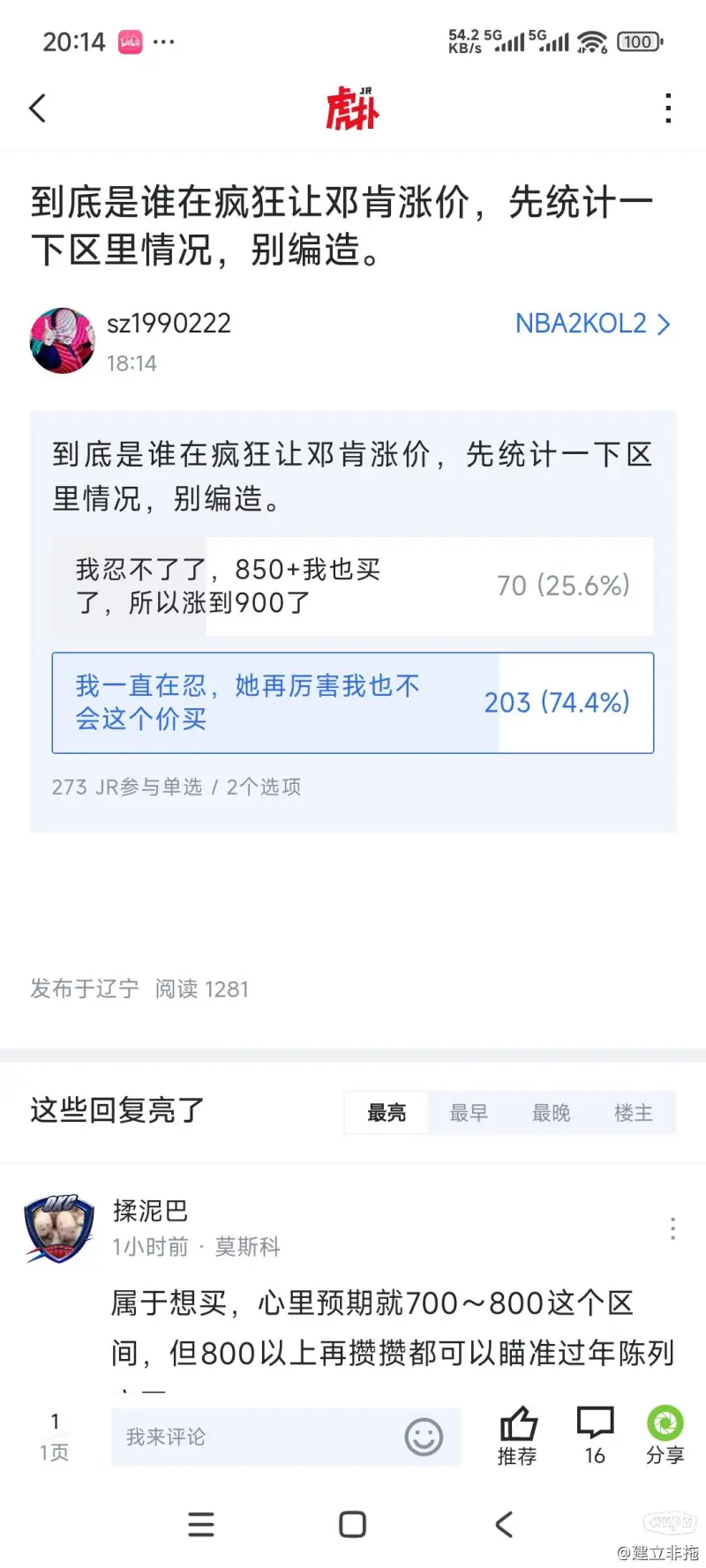The height and width of the screenshot is (1568, 706).
Task: Open options for 揉泥巴's reply
Action: [x=672, y=1228]
